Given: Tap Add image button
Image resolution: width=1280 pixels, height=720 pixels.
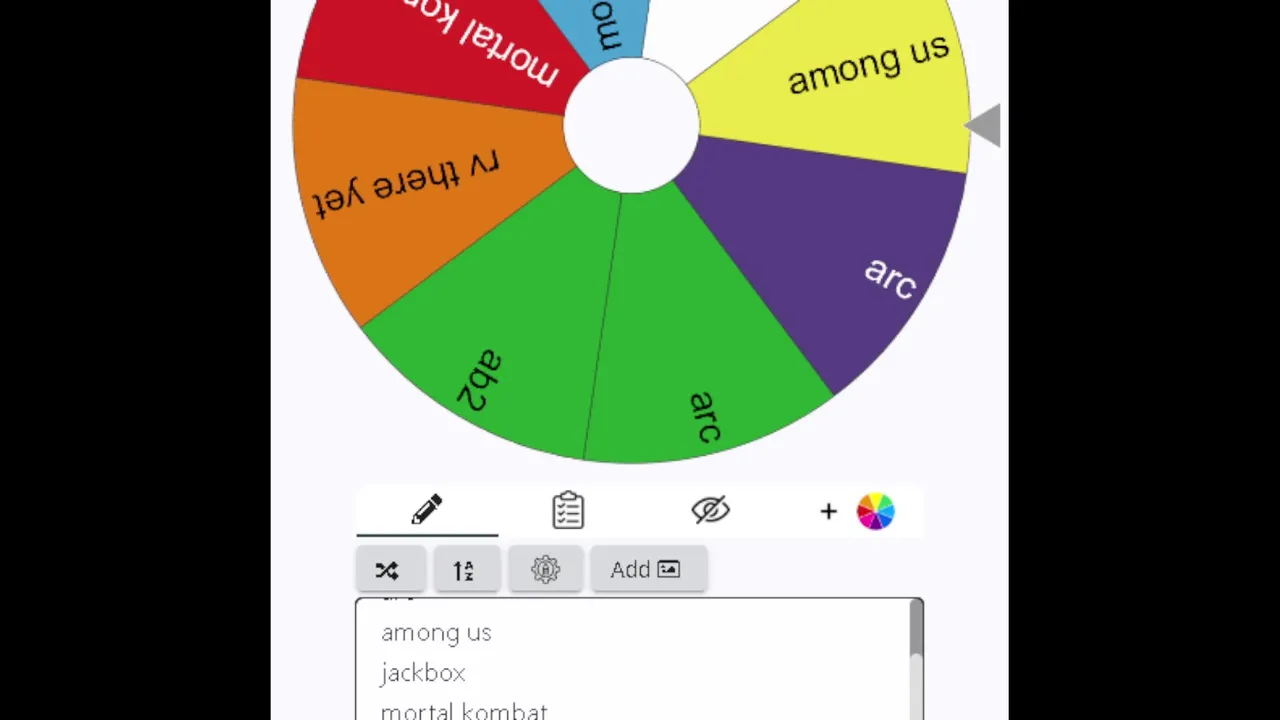Looking at the screenshot, I should coord(647,570).
